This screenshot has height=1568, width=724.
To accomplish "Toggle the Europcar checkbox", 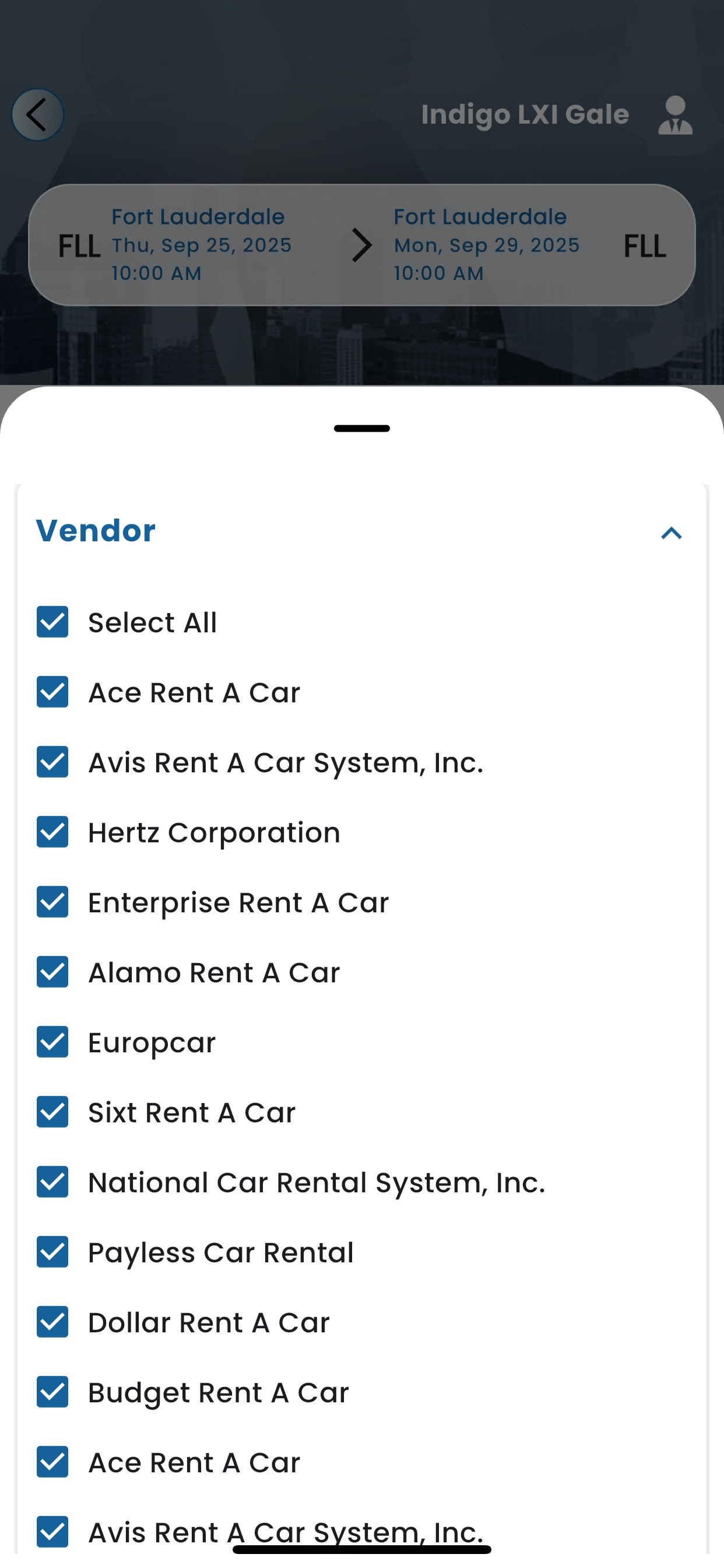I will click(x=52, y=1042).
